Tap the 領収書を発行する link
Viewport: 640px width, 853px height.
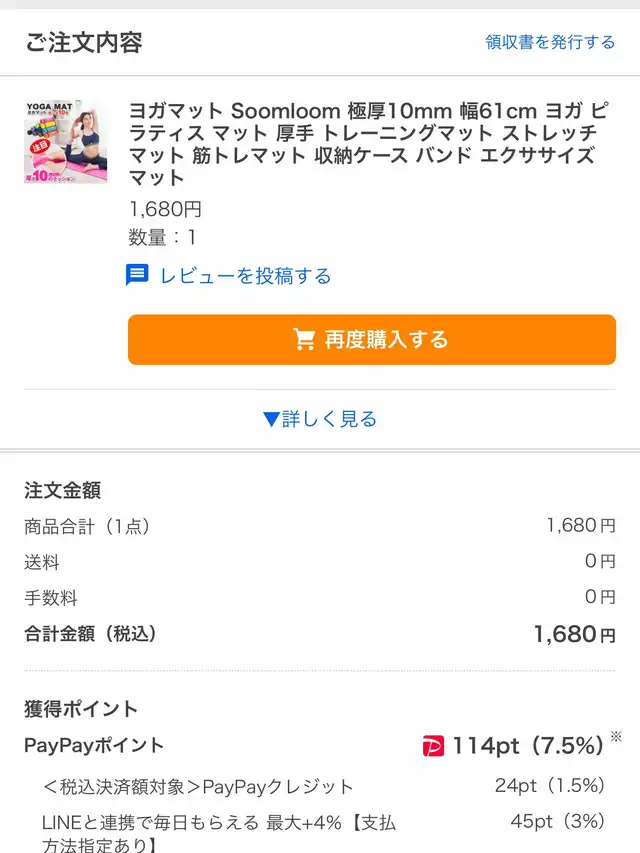[x=550, y=42]
